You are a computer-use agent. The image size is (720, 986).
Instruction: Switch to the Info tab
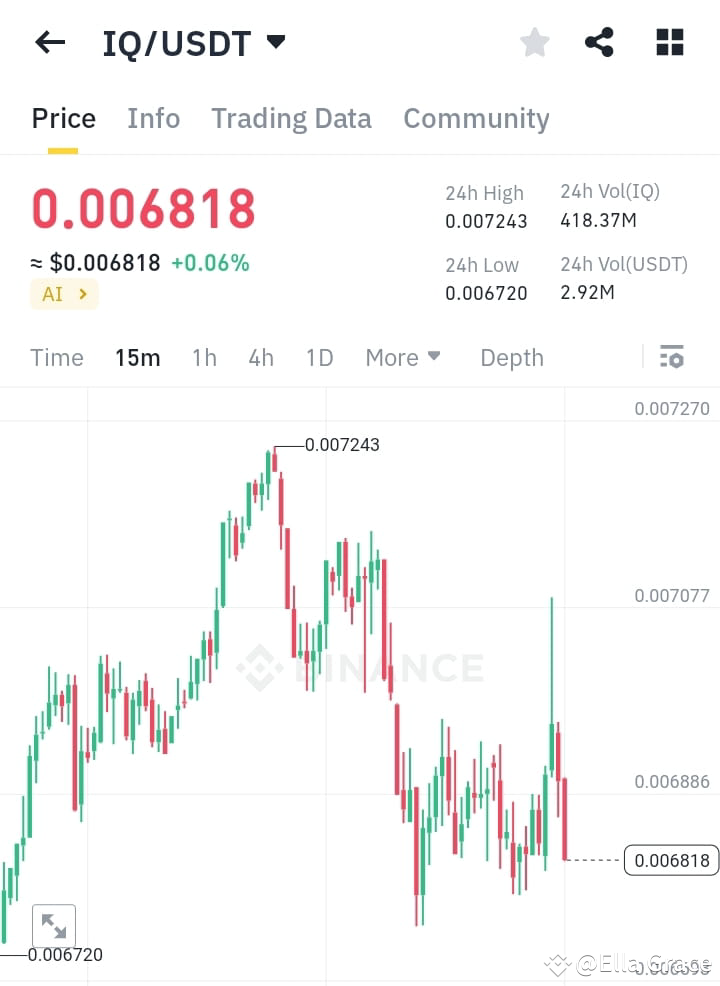[x=153, y=118]
